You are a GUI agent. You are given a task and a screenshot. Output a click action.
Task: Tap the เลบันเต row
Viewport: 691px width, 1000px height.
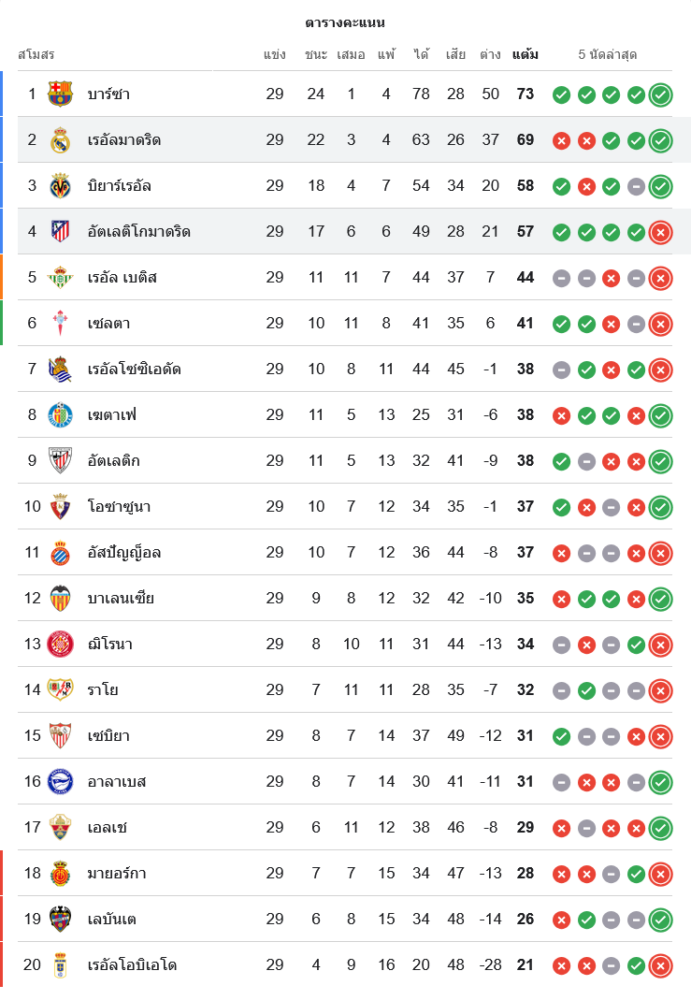click(x=112, y=919)
